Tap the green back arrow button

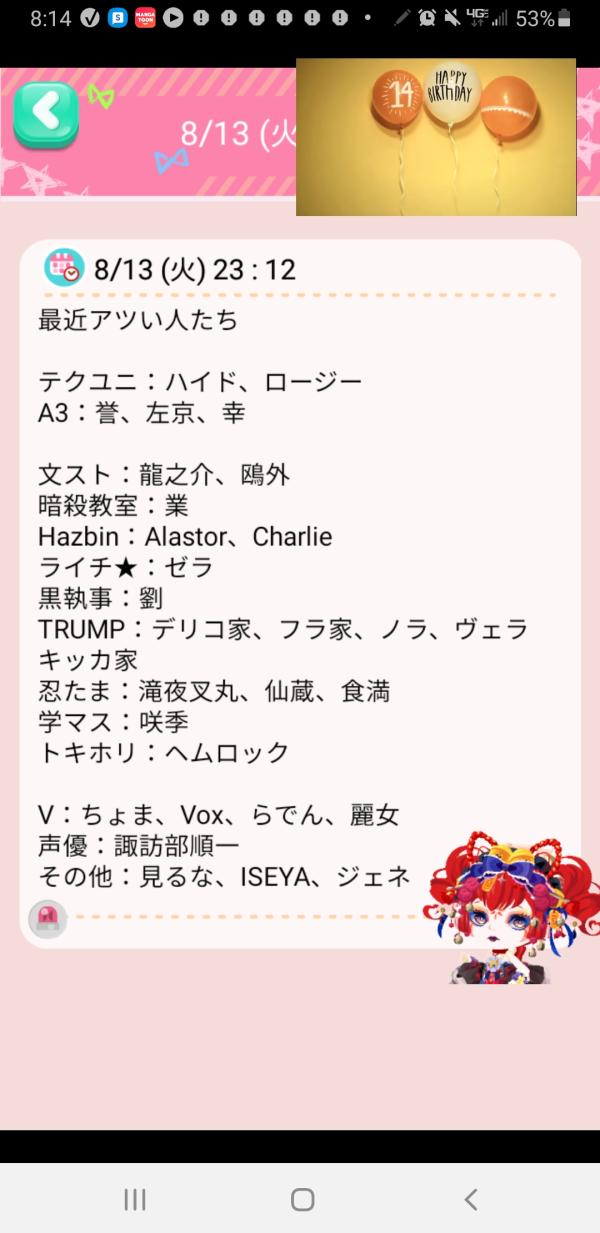pyautogui.click(x=46, y=115)
